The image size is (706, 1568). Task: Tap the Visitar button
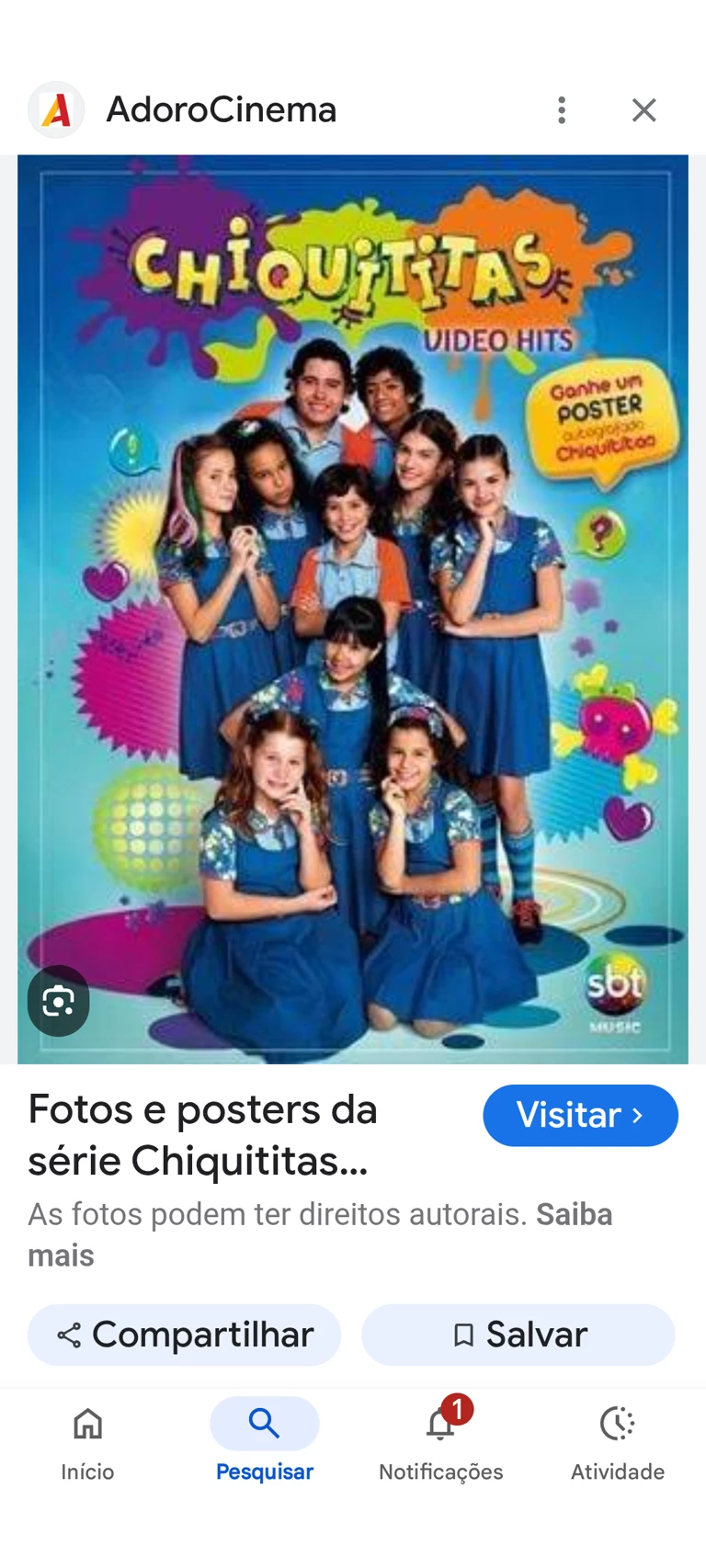(x=580, y=1115)
